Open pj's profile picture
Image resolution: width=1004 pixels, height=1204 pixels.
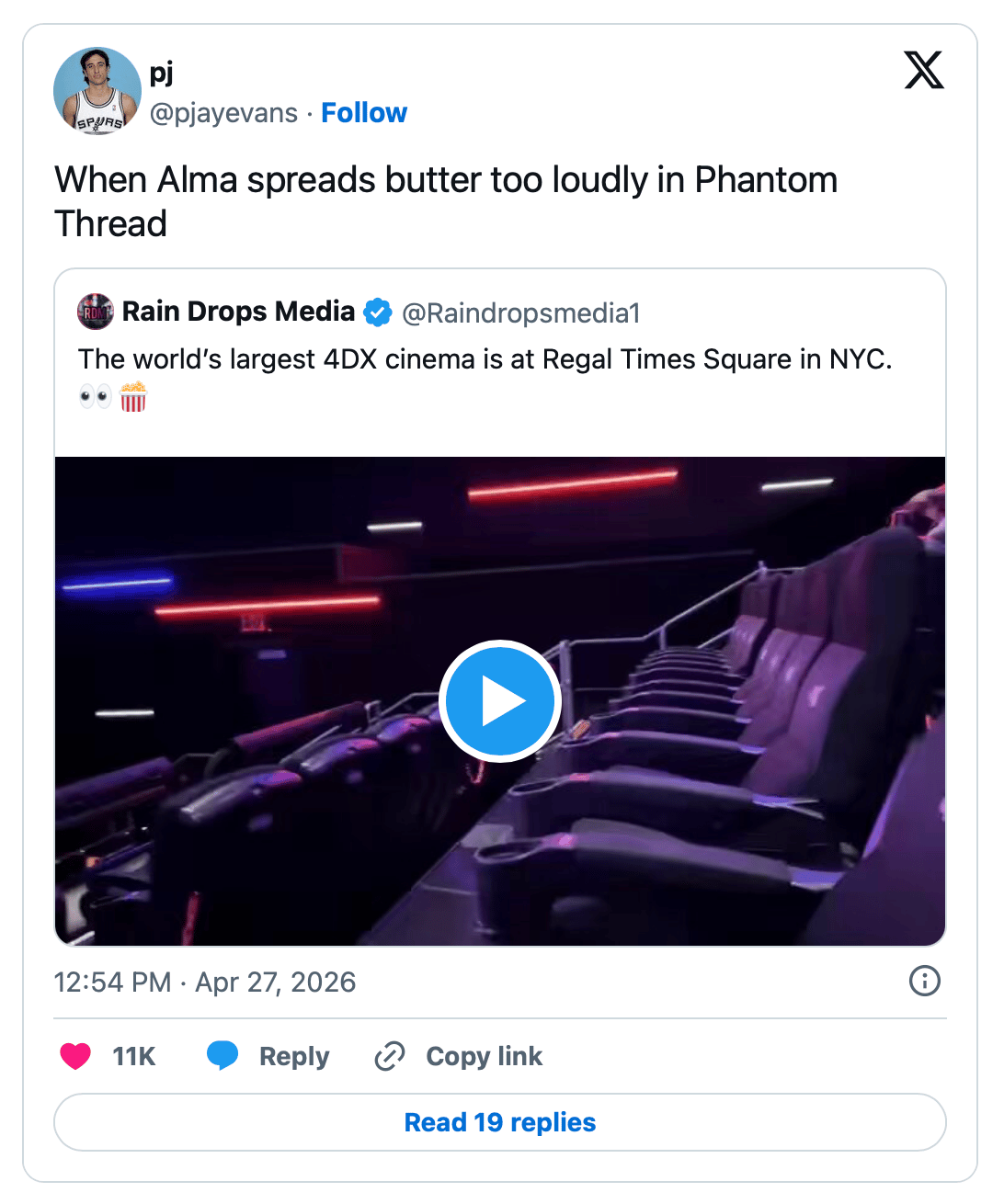click(x=97, y=91)
